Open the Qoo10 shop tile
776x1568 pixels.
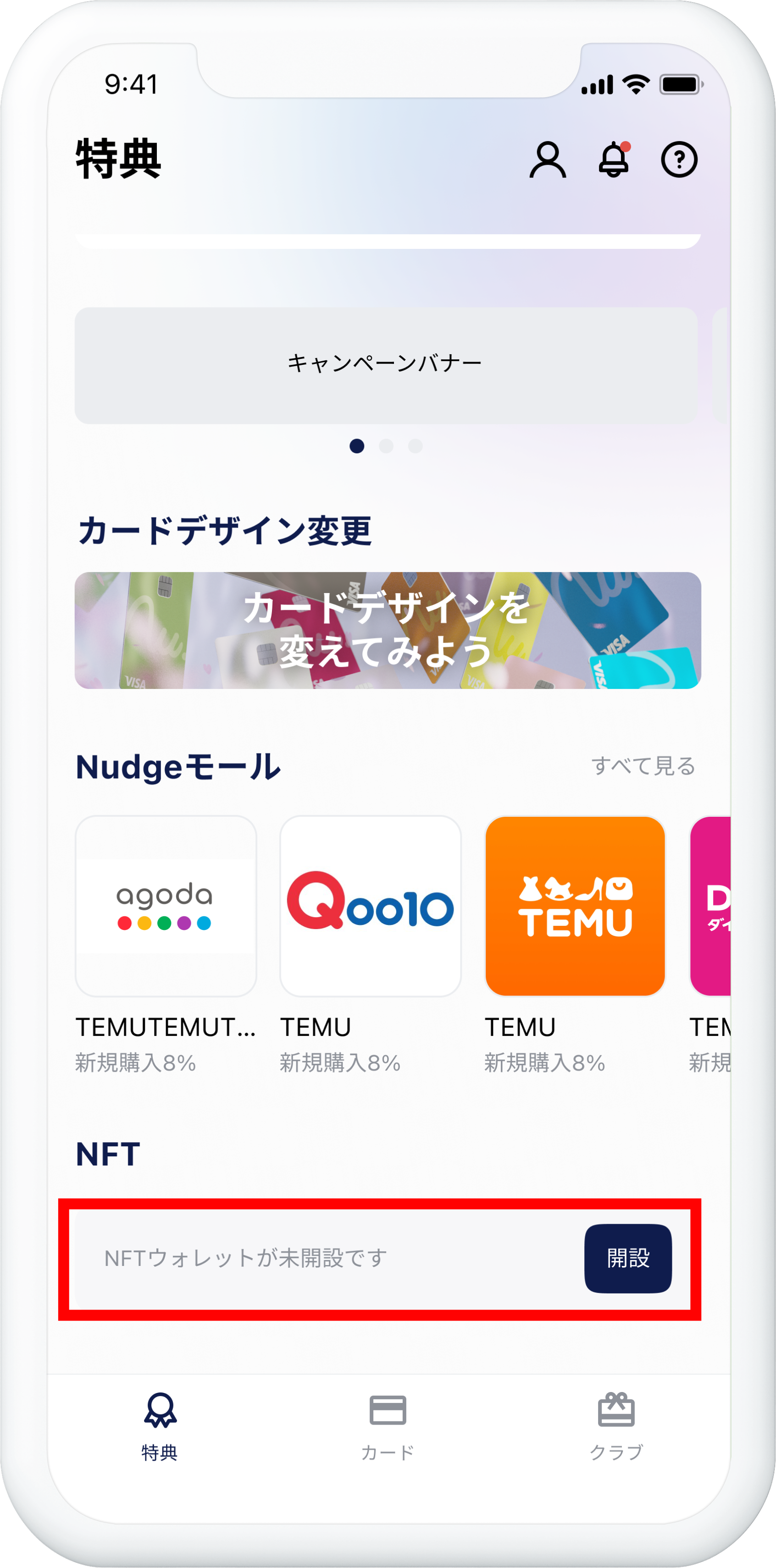click(x=370, y=906)
